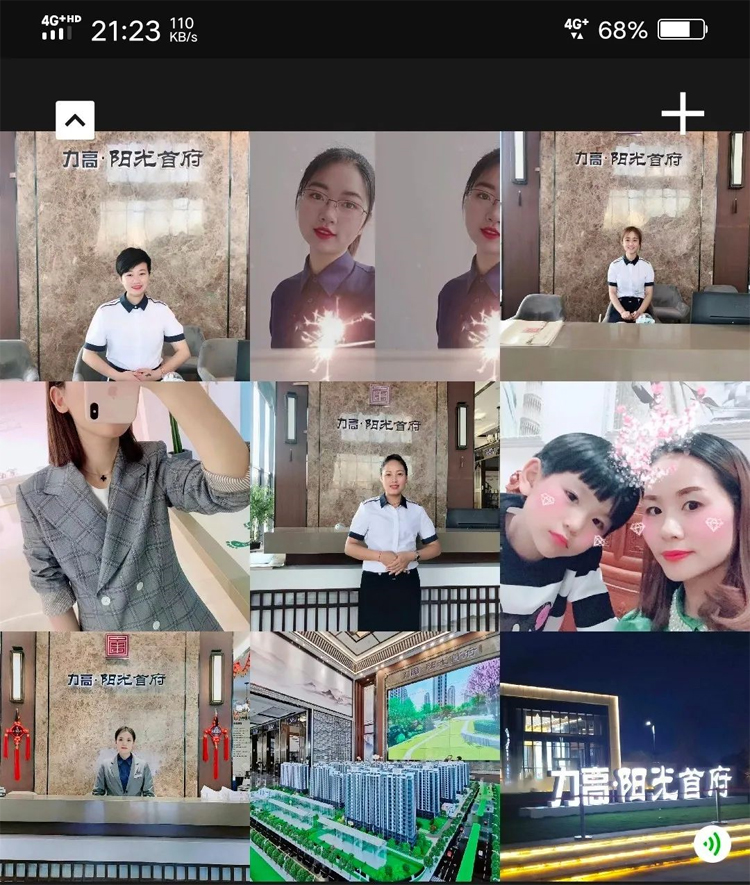
Task: Open the mother and child selfie tile
Action: click(625, 505)
